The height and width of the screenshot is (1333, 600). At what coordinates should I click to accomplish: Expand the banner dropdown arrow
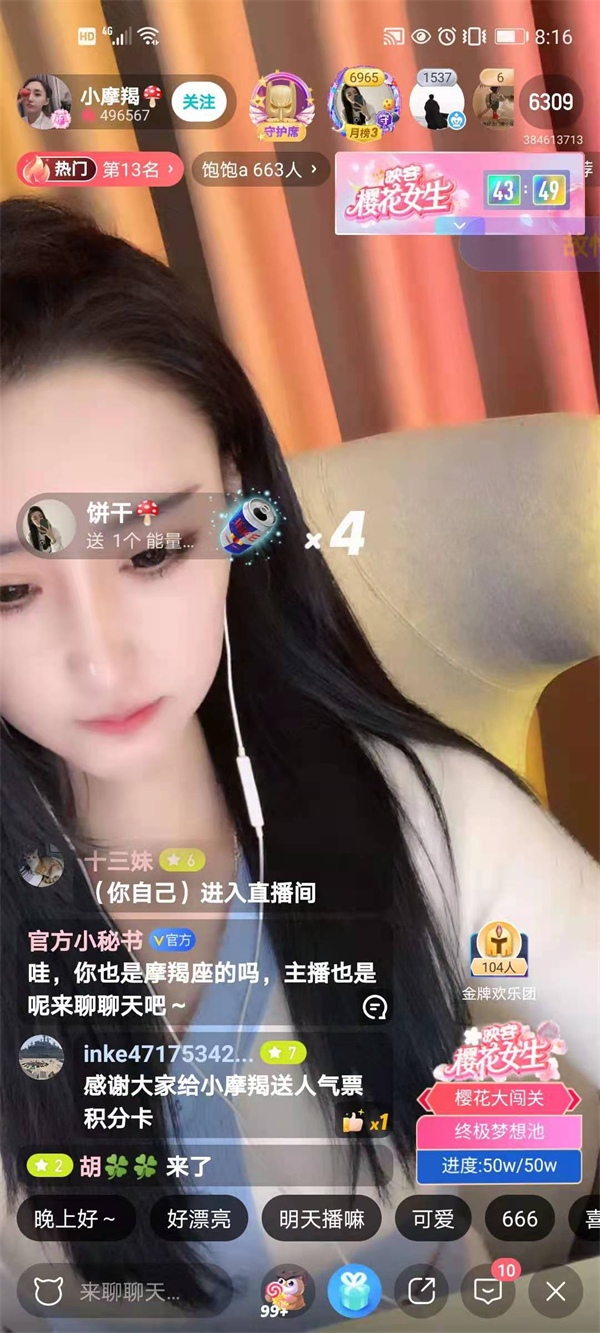click(460, 226)
